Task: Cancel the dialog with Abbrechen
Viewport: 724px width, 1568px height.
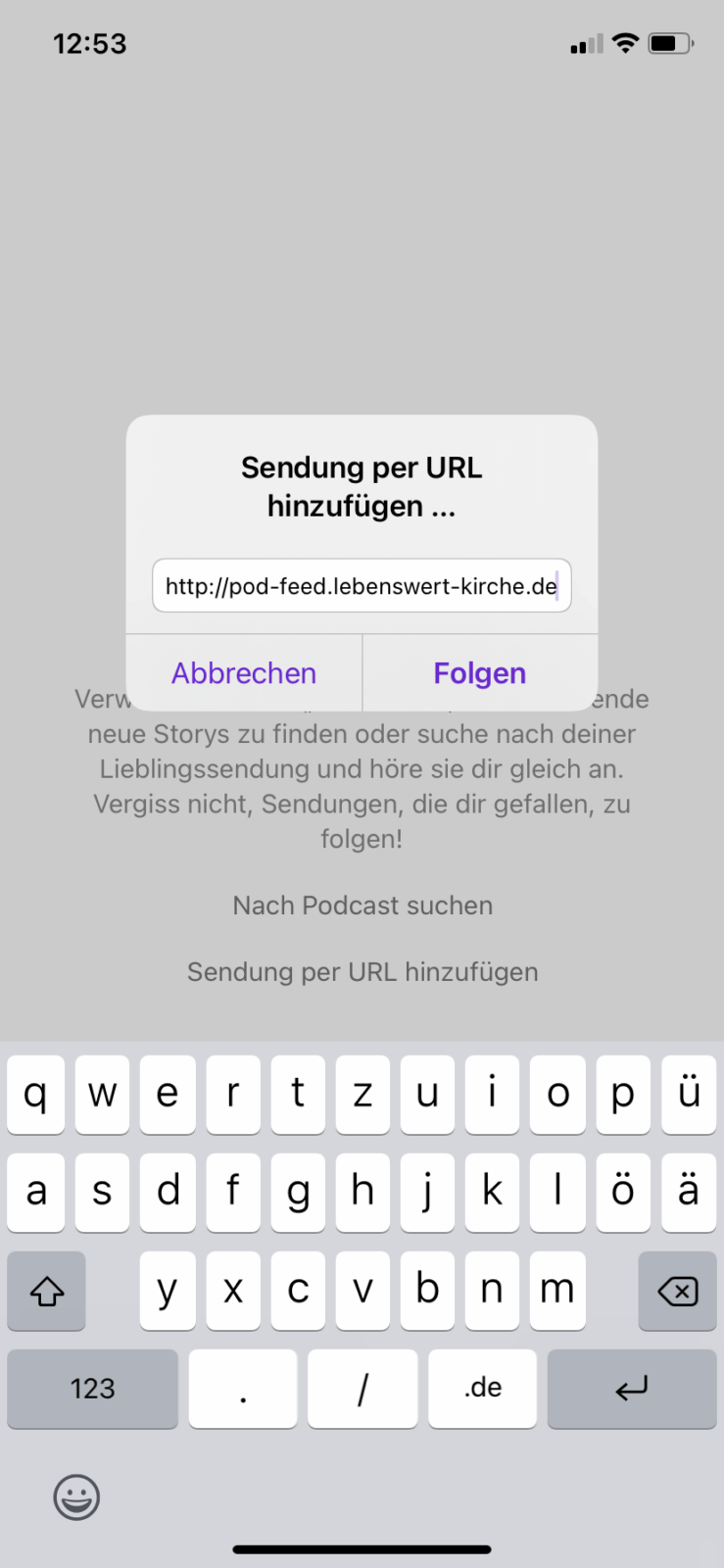Action: 244,673
